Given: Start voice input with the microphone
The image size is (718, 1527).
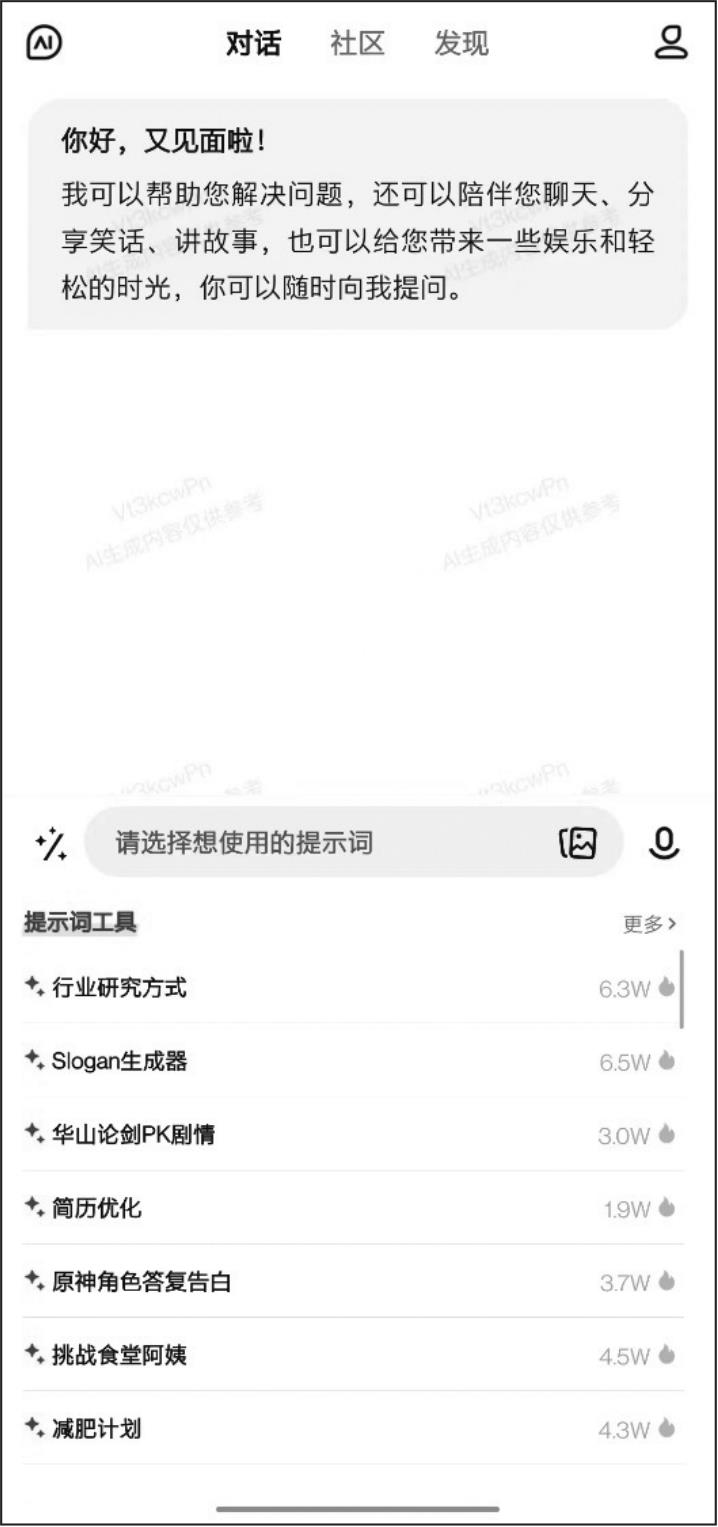Looking at the screenshot, I should click(664, 844).
